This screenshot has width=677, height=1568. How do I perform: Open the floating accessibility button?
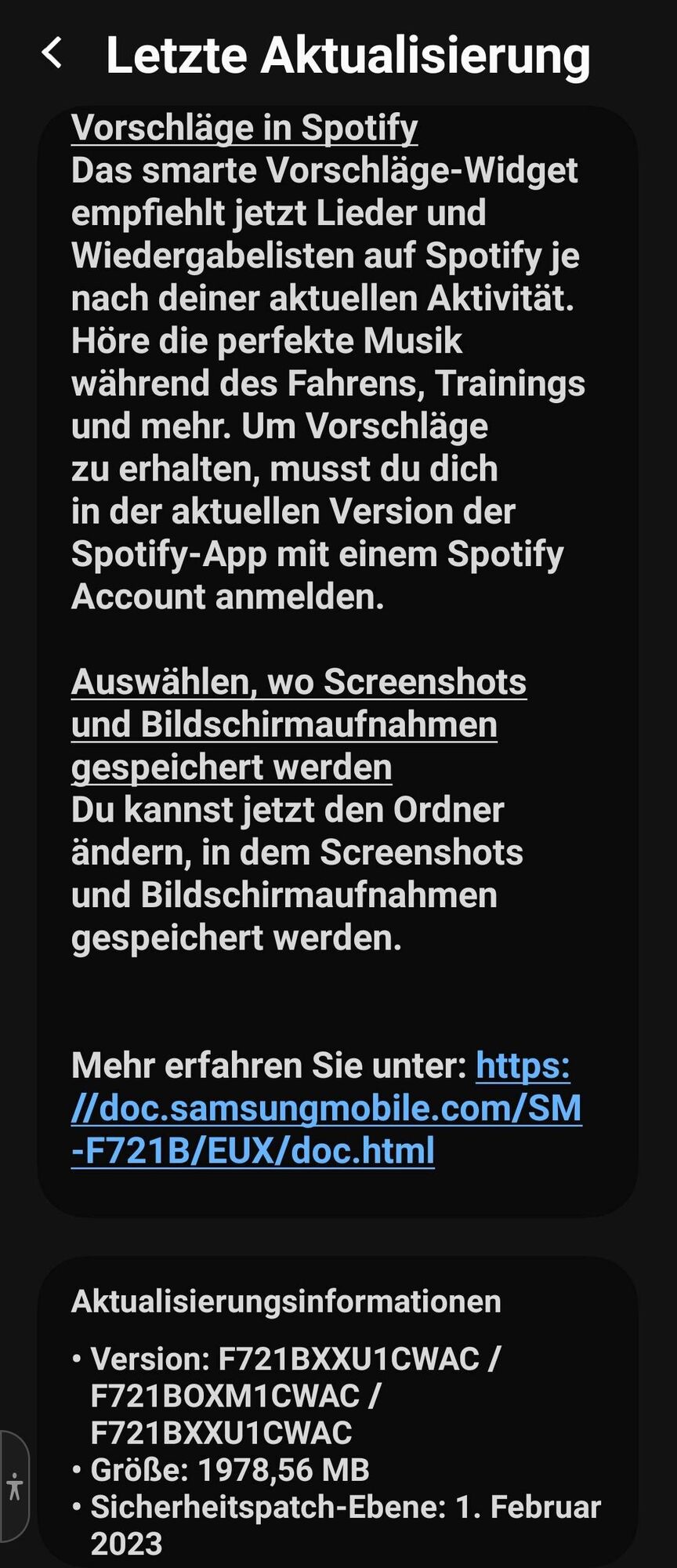14,1486
